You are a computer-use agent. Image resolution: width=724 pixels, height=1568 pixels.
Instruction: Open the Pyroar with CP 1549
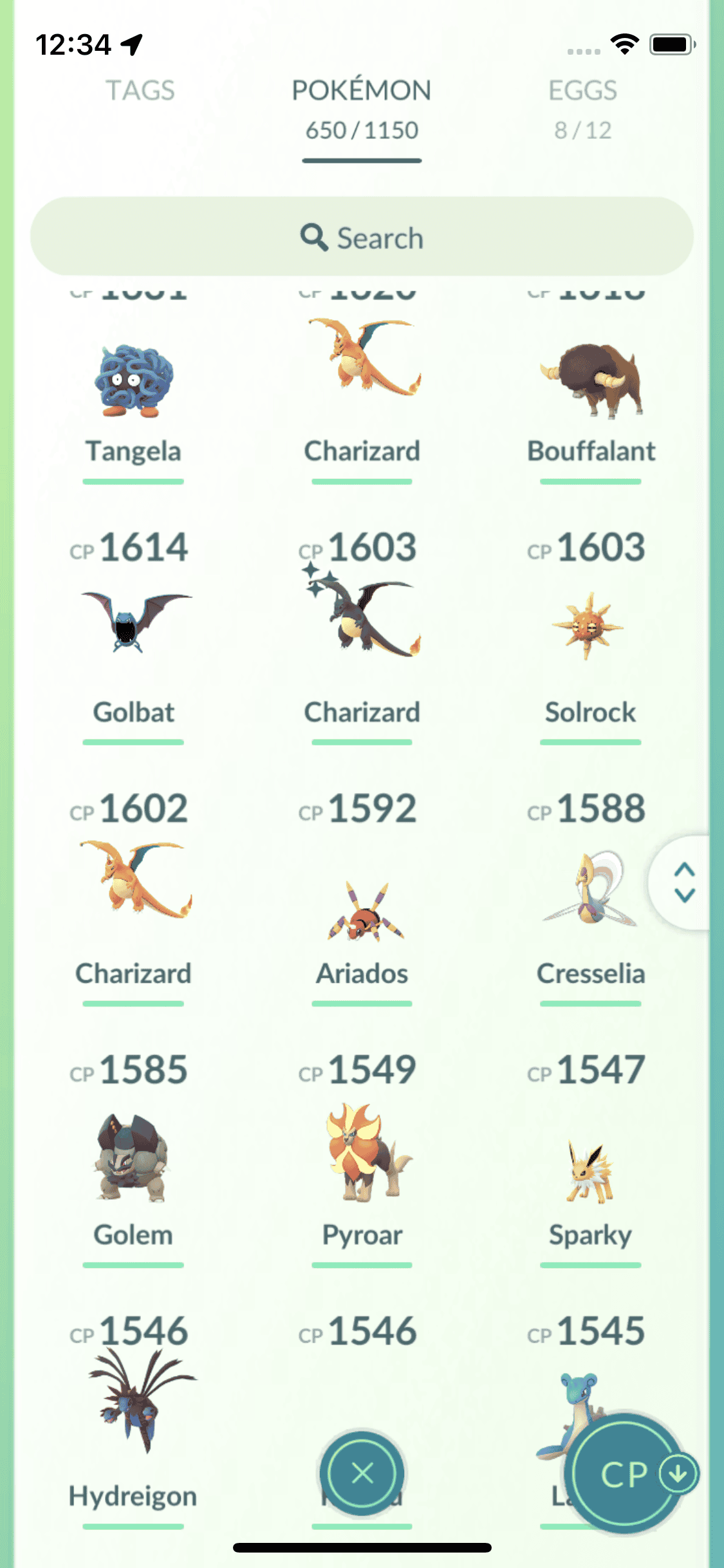point(362,1152)
